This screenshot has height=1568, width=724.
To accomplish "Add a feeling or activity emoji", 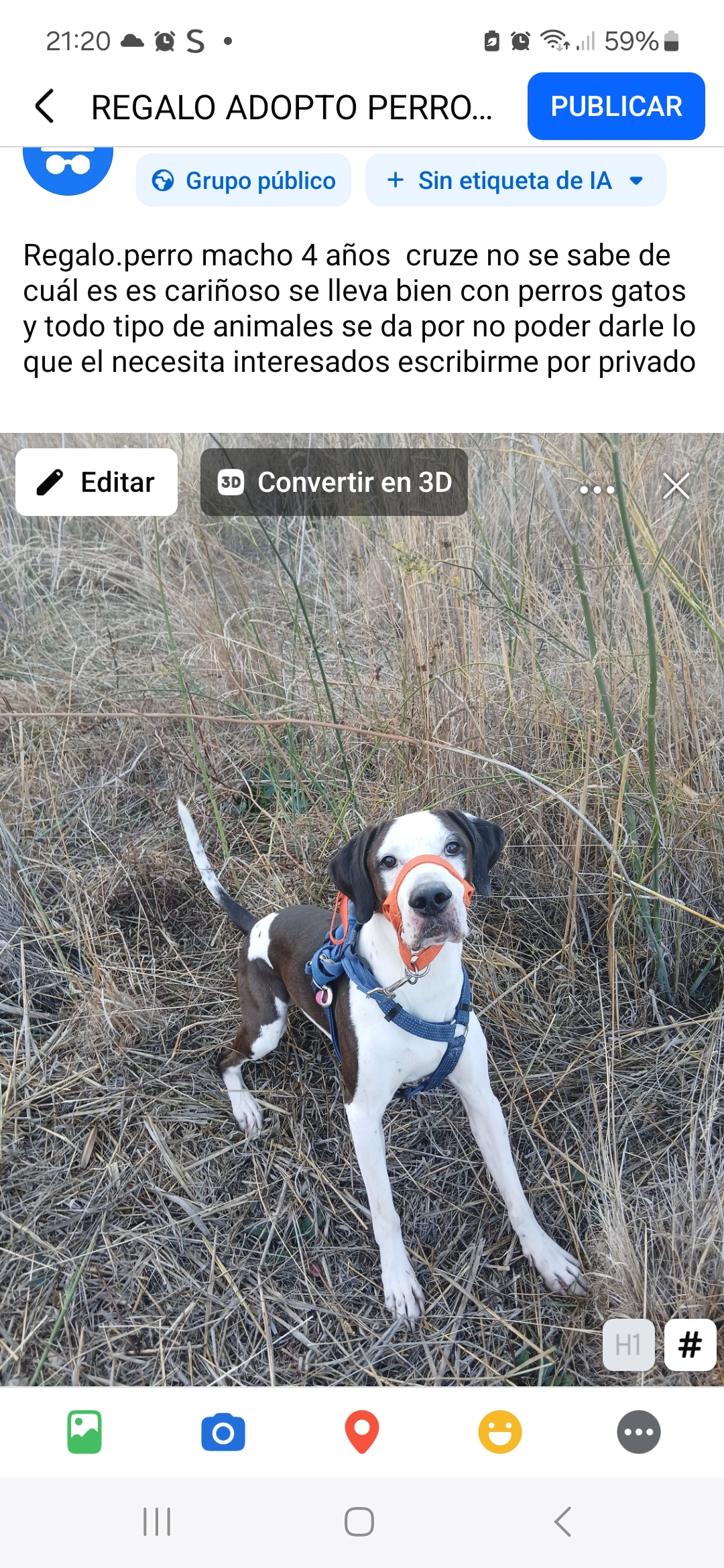I will coord(500,1432).
